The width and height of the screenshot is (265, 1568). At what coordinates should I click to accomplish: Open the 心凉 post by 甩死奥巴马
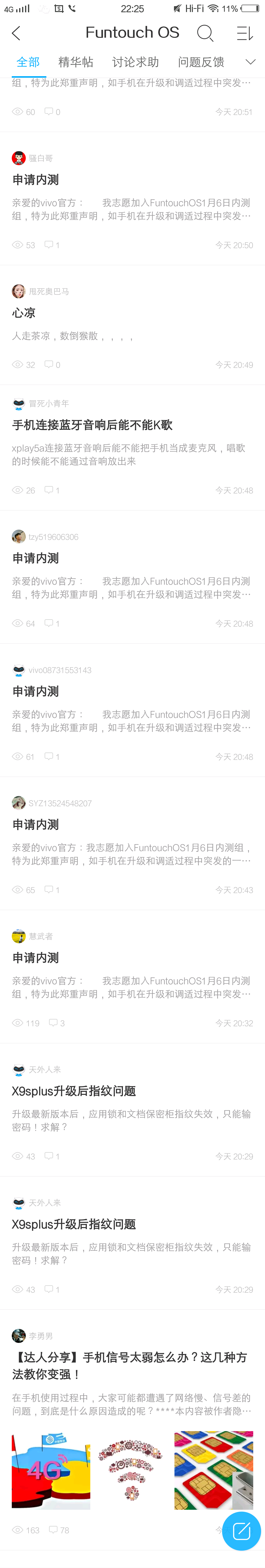click(24, 313)
